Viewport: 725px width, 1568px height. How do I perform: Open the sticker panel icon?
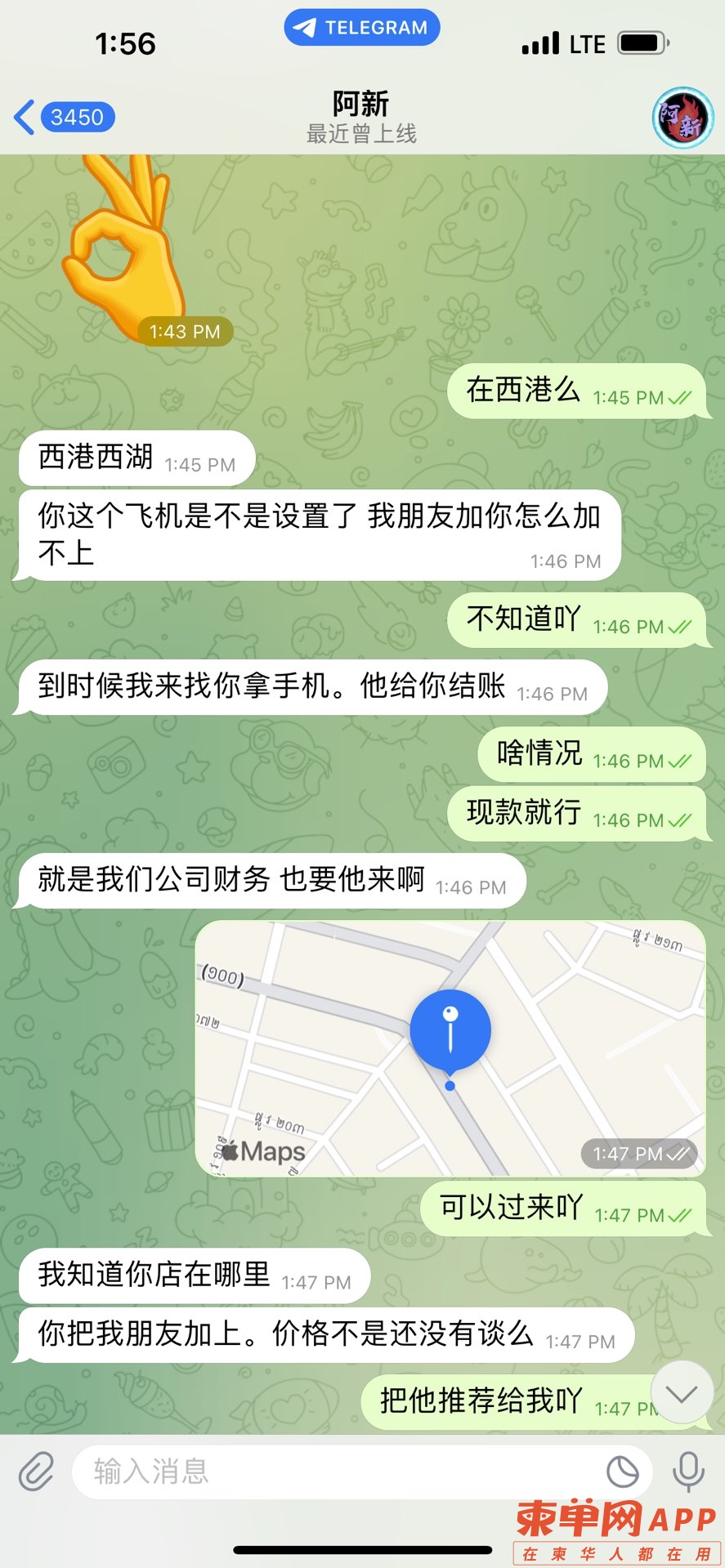(x=623, y=1472)
